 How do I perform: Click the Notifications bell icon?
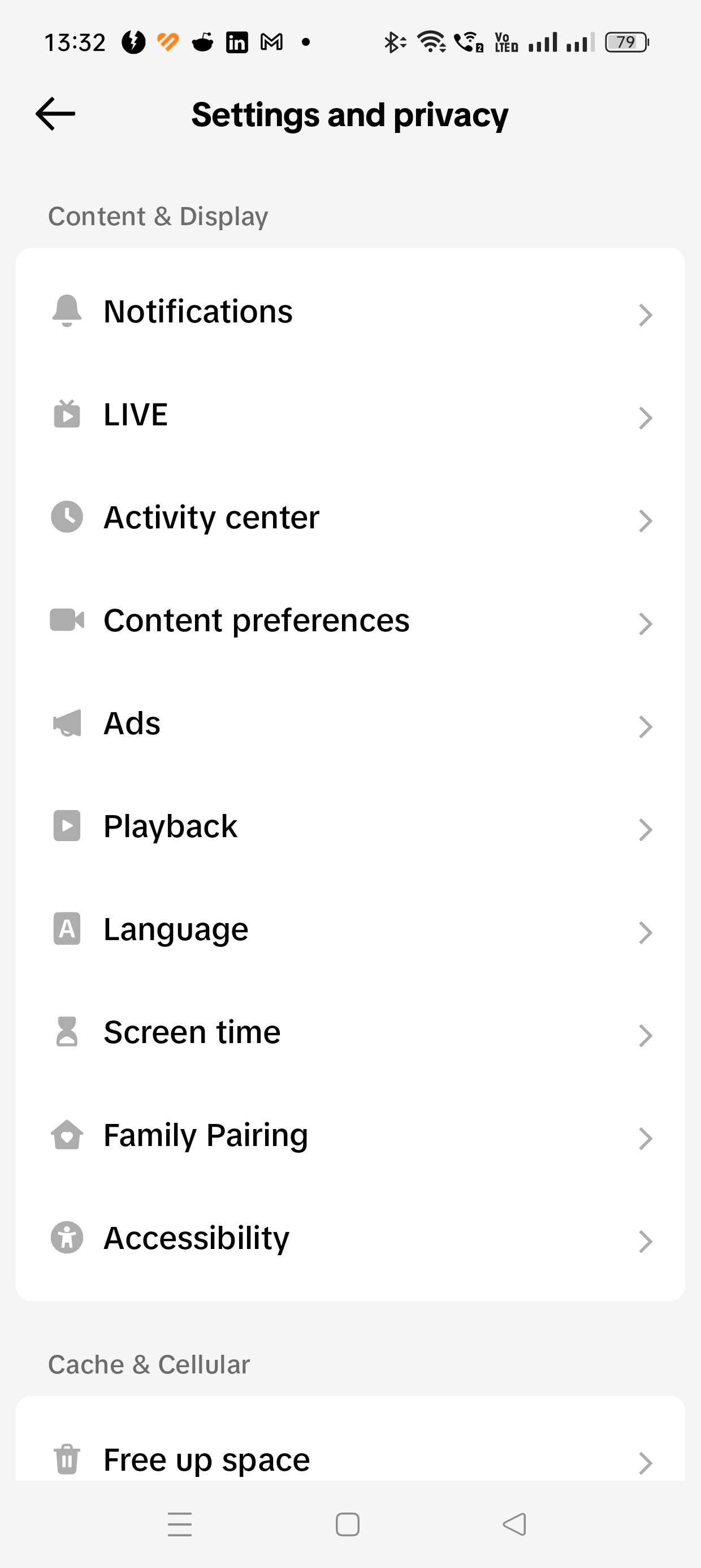(67, 312)
